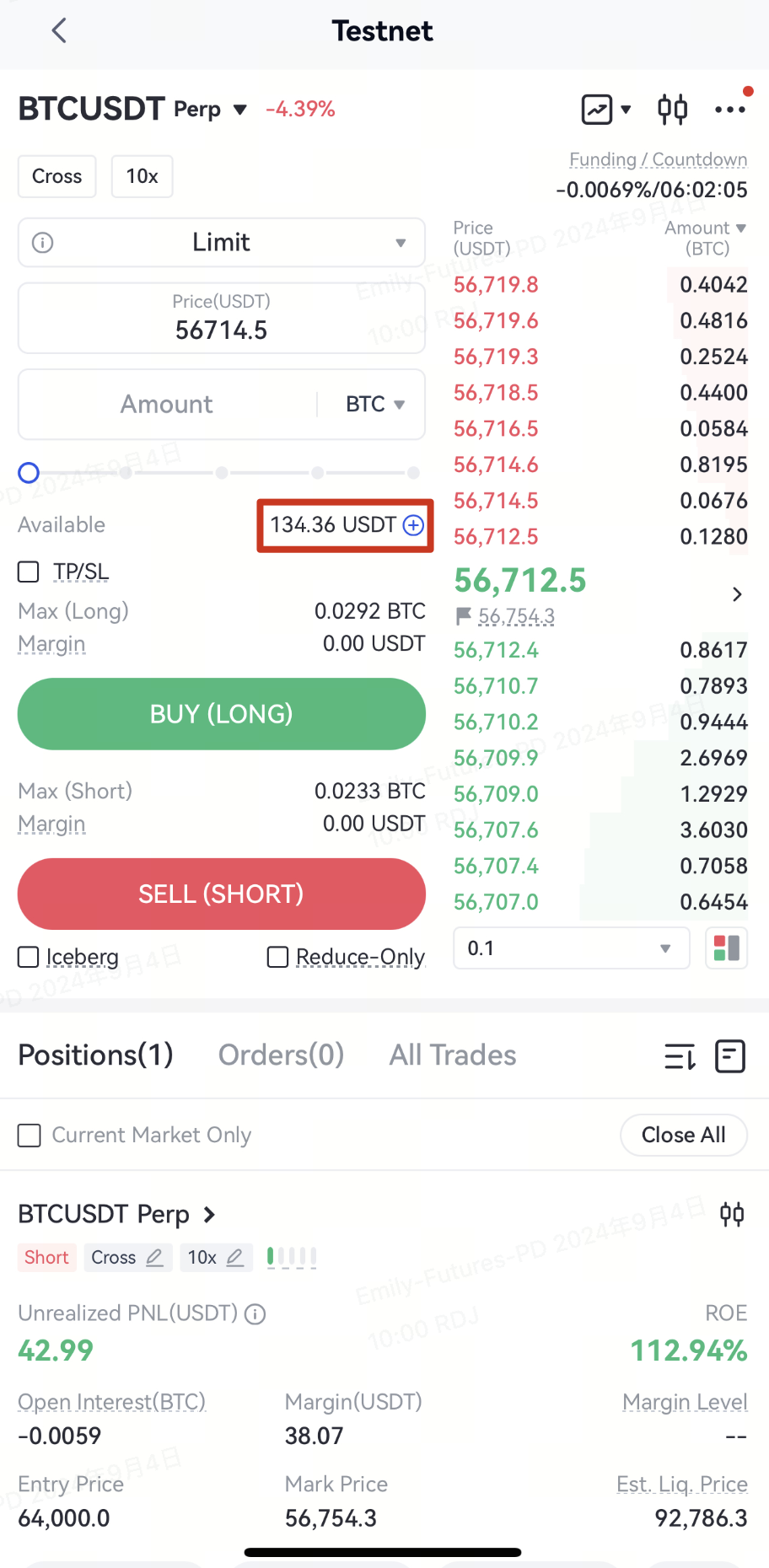This screenshot has width=769, height=1568.
Task: Add funds via the plus icon
Action: tap(413, 525)
